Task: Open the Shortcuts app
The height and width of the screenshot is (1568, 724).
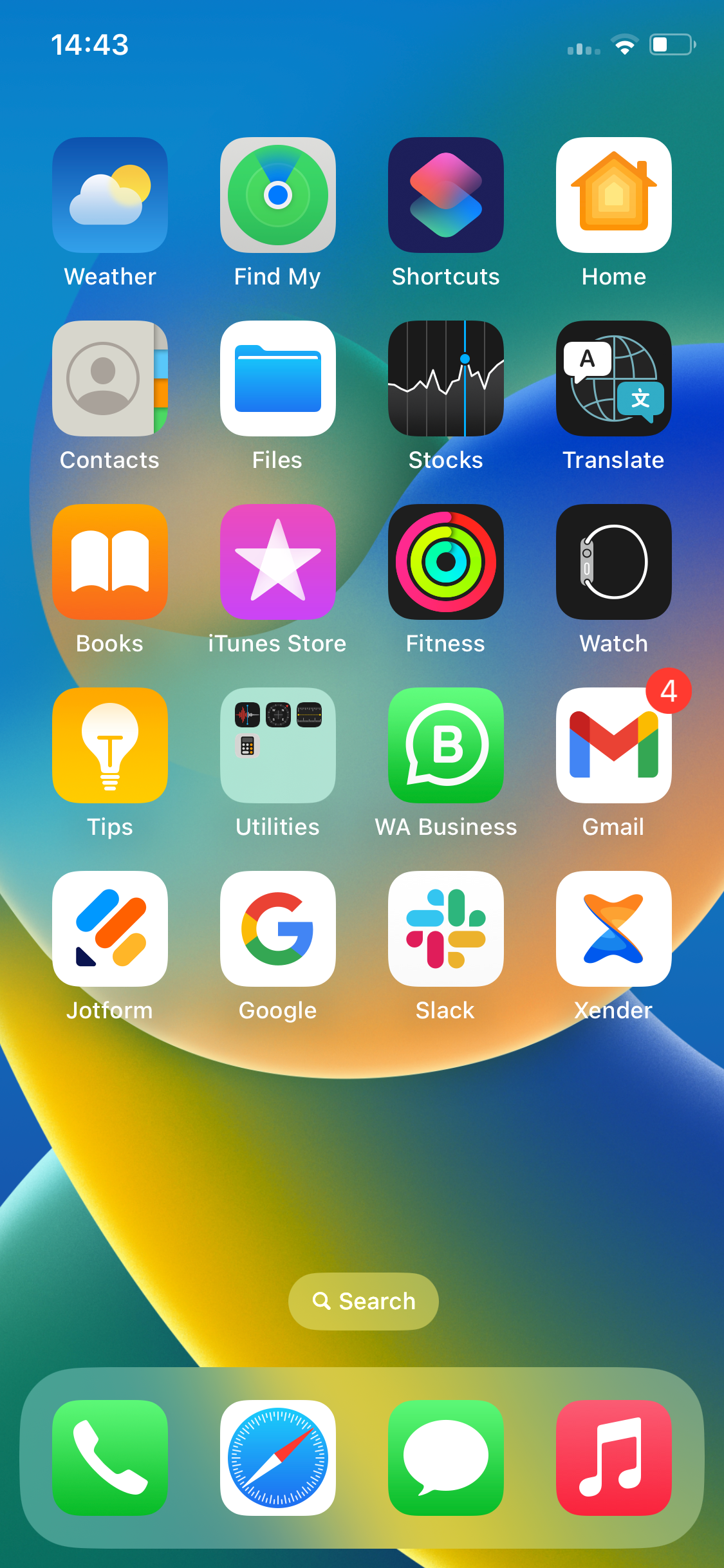Action: coord(445,195)
